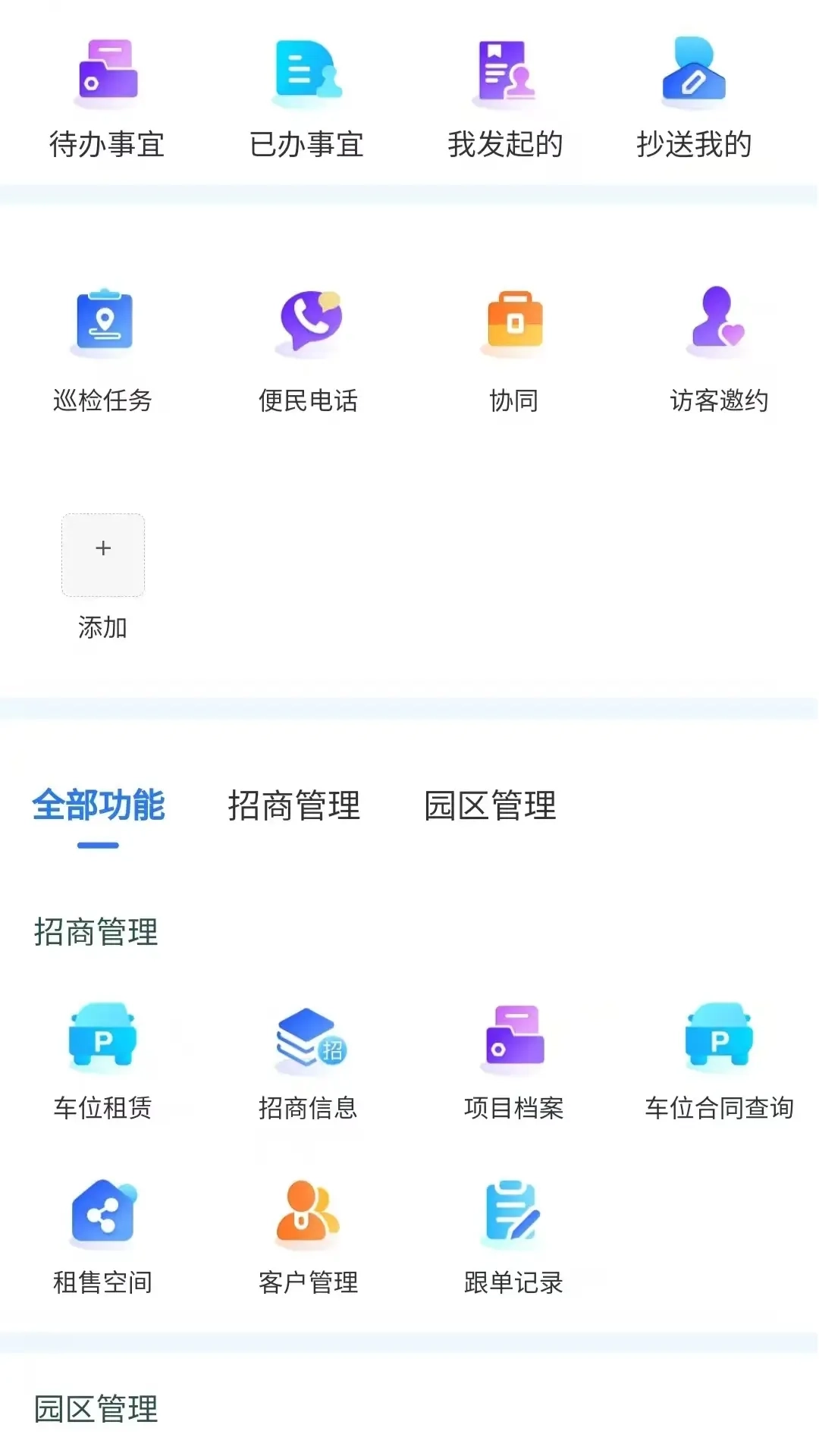Click the 园区管理 section heading
The width and height of the screenshot is (819, 1456).
[96, 1407]
